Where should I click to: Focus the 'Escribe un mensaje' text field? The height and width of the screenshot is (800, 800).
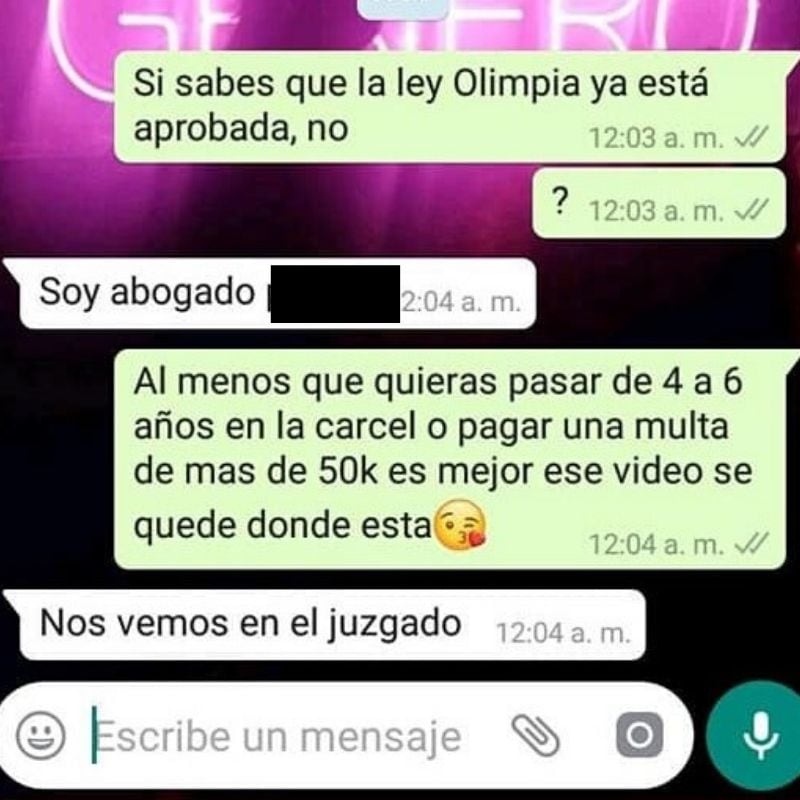(x=280, y=737)
